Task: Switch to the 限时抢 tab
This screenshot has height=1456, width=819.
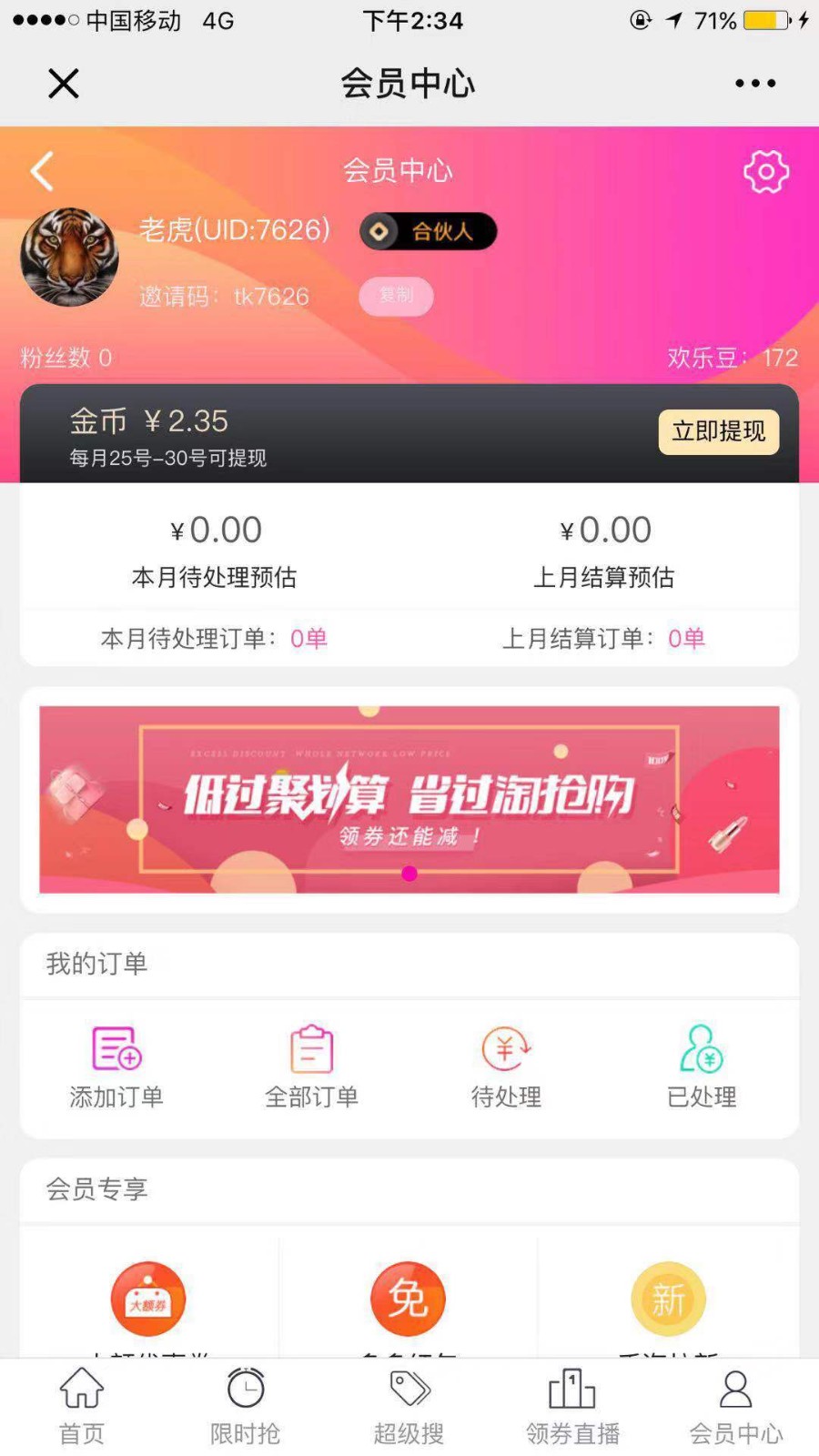Action: (x=245, y=1406)
